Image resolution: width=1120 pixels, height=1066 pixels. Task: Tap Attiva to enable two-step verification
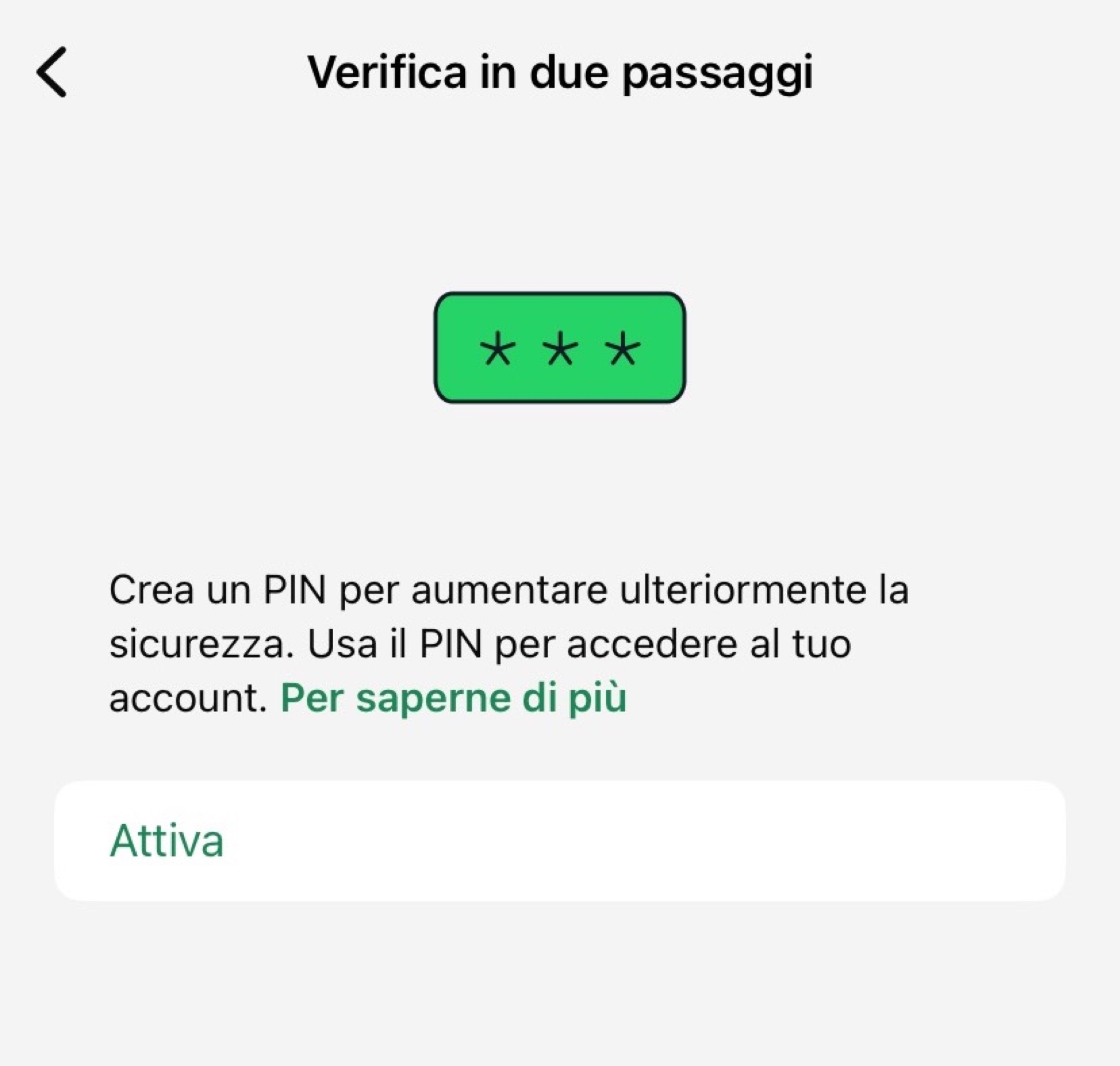167,841
